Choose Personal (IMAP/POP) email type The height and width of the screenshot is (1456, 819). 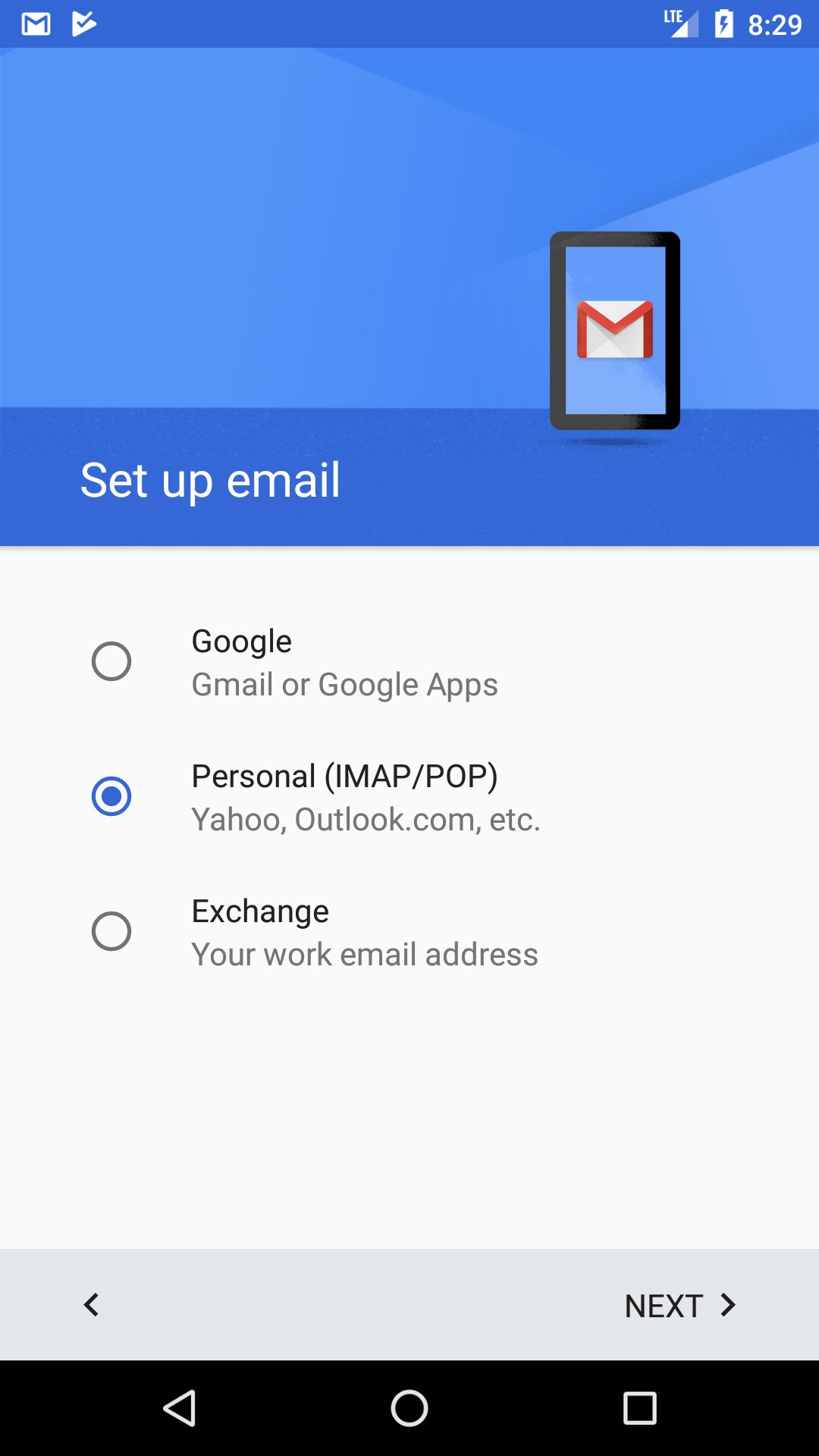(x=111, y=796)
